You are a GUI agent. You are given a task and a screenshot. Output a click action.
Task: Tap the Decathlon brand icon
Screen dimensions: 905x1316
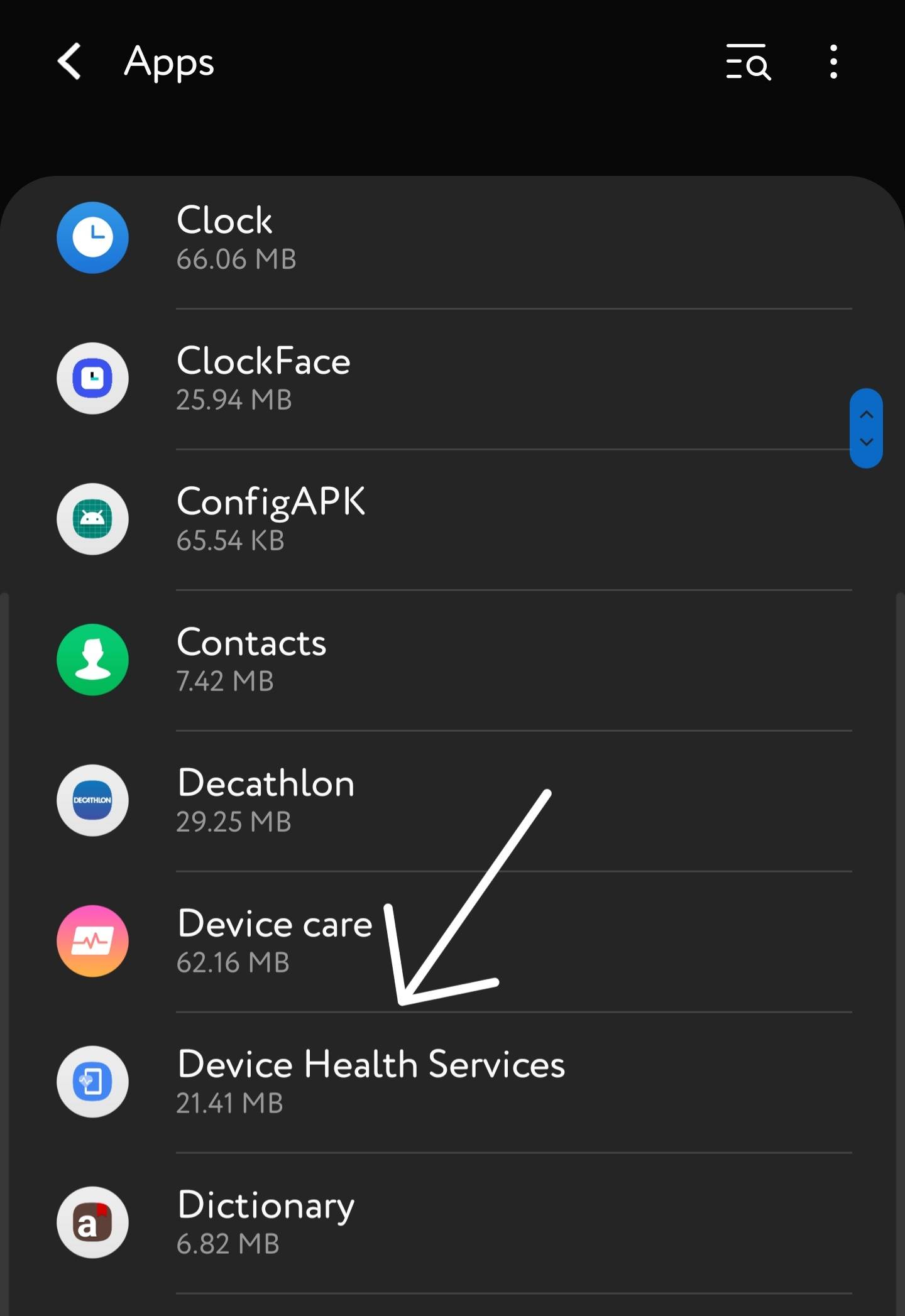[x=92, y=800]
